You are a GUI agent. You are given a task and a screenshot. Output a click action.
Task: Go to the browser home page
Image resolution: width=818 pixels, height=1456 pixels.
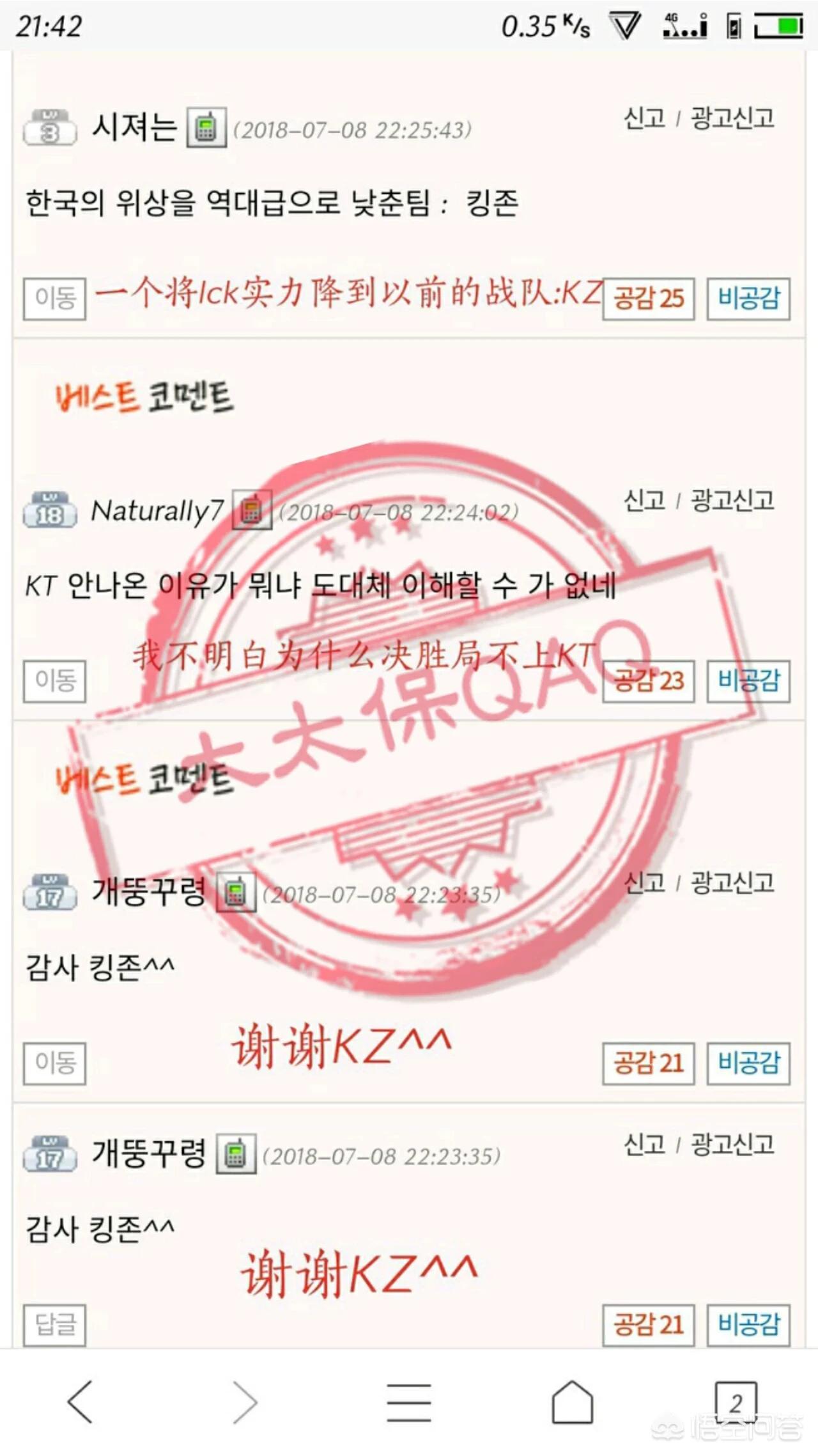(572, 1402)
